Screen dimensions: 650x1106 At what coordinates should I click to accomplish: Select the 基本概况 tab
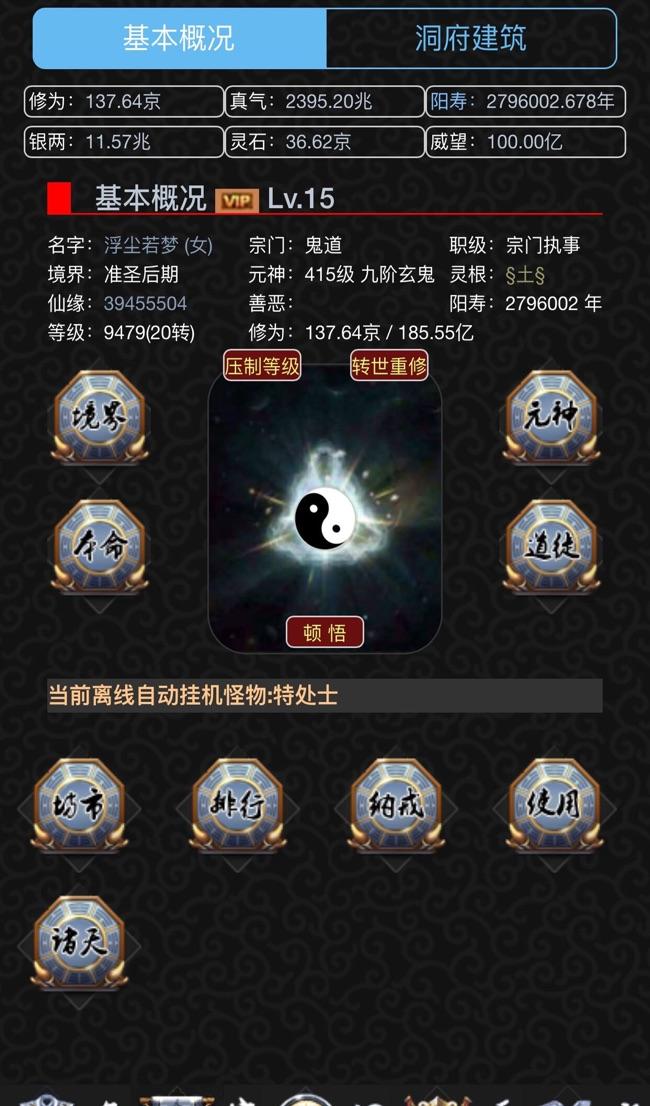click(x=179, y=39)
